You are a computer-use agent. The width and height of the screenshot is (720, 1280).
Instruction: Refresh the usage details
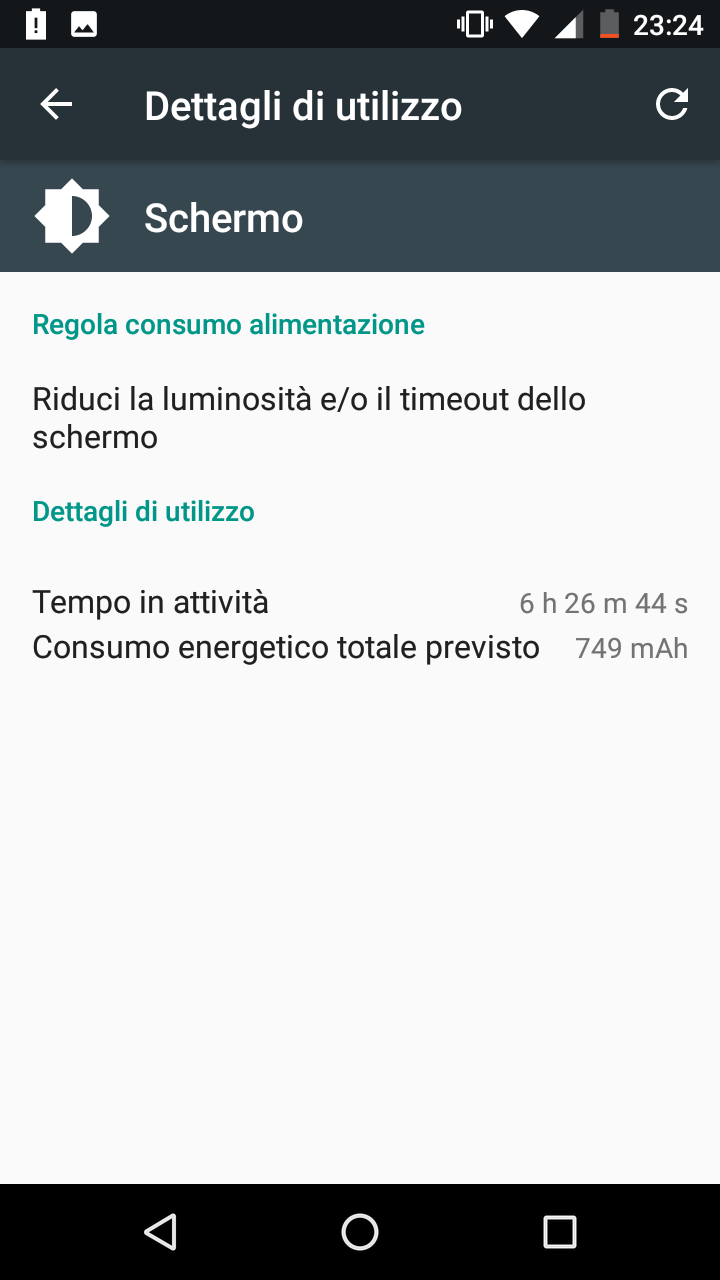coord(671,105)
